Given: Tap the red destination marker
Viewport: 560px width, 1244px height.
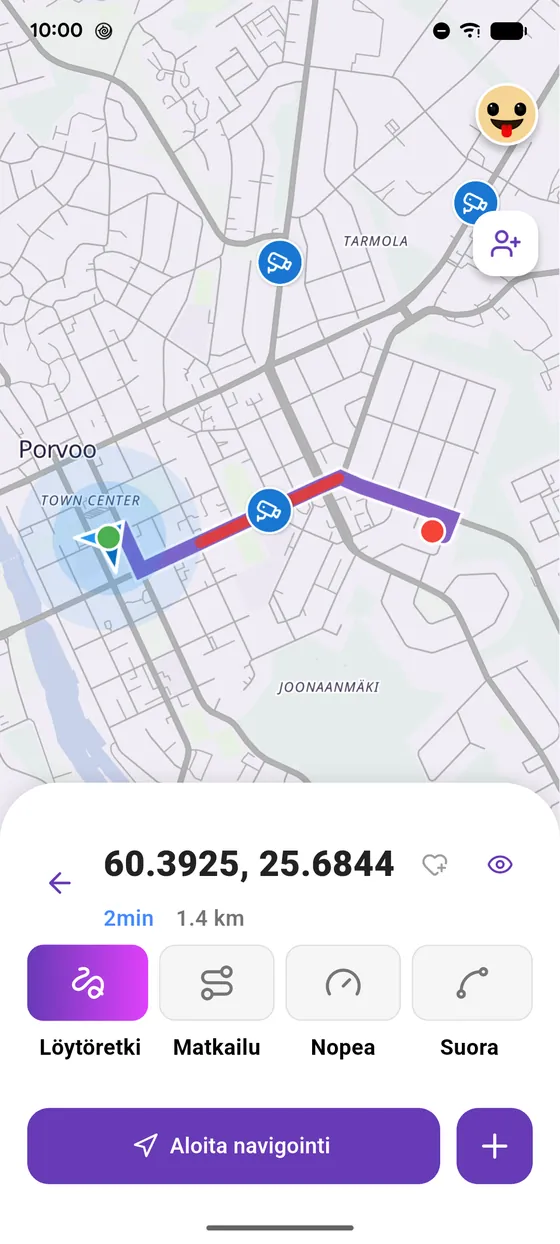Looking at the screenshot, I should coord(433,531).
